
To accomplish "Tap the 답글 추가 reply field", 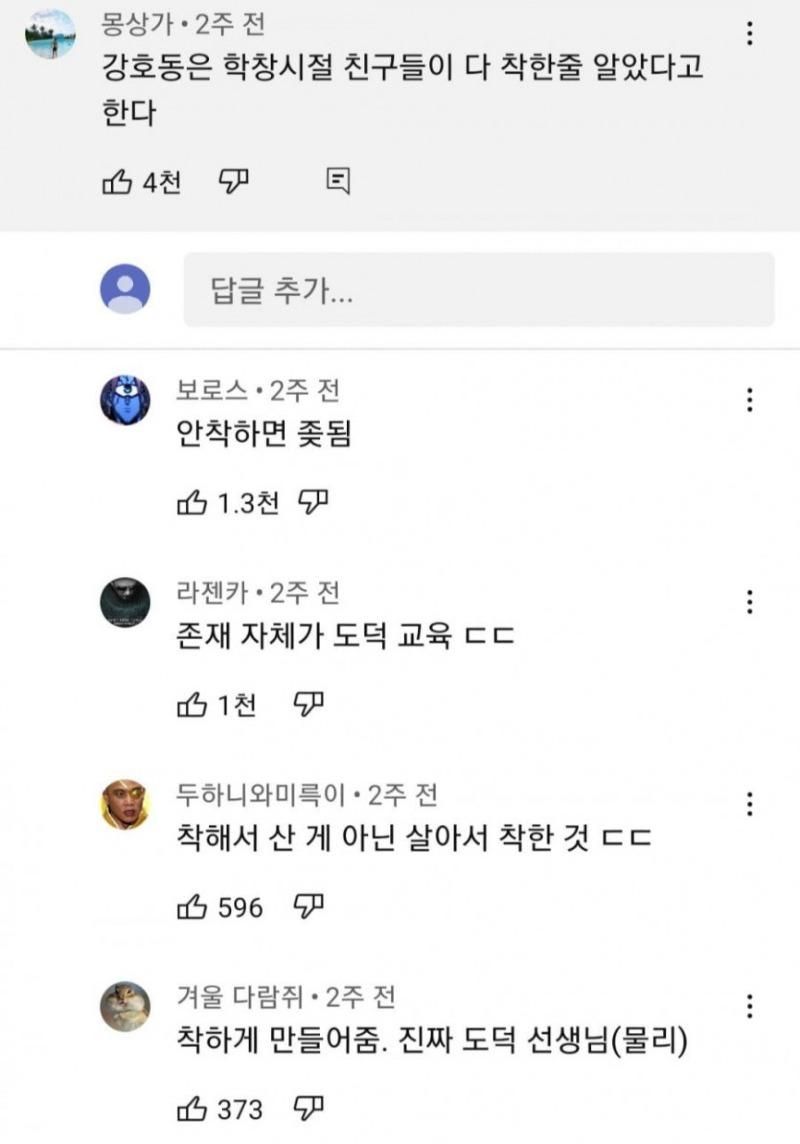I will click(478, 290).
